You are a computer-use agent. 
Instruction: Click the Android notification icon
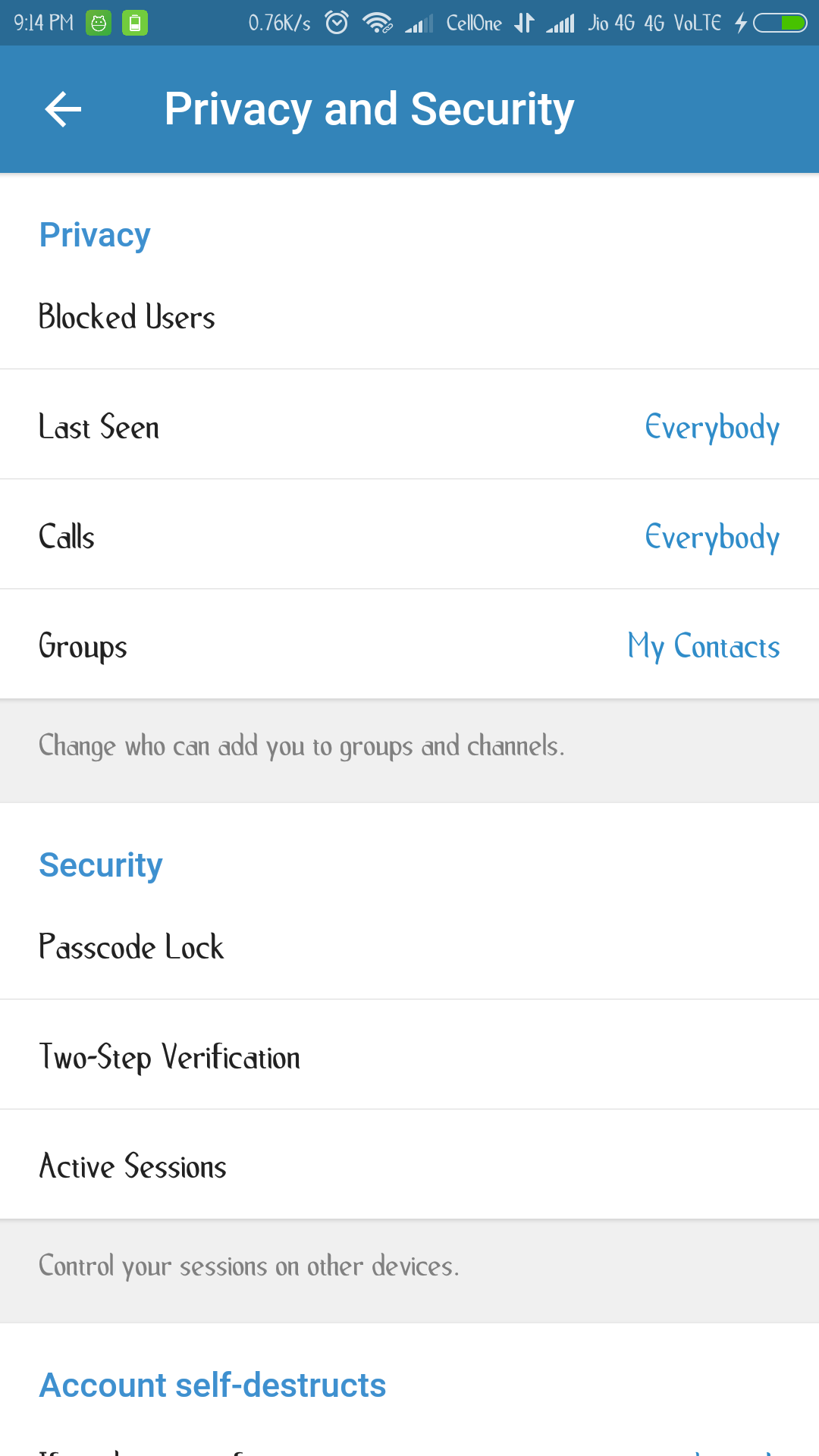[x=99, y=22]
